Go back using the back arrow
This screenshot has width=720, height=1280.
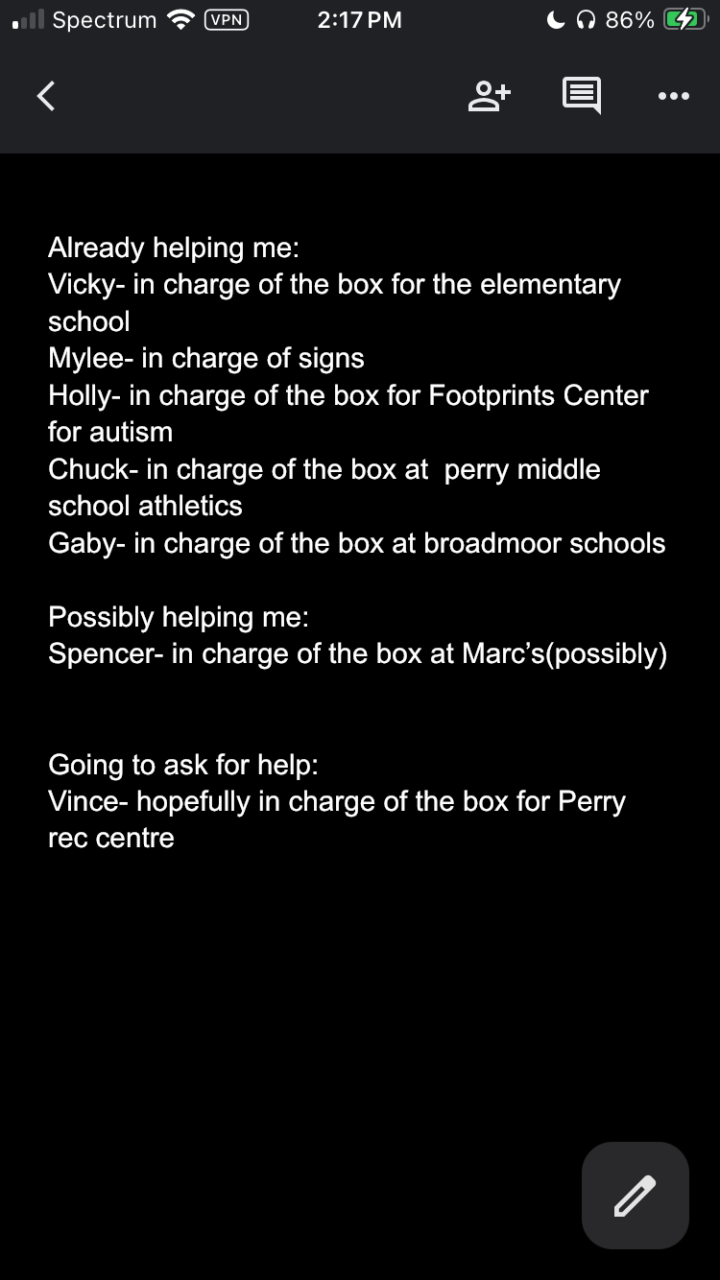tap(45, 96)
